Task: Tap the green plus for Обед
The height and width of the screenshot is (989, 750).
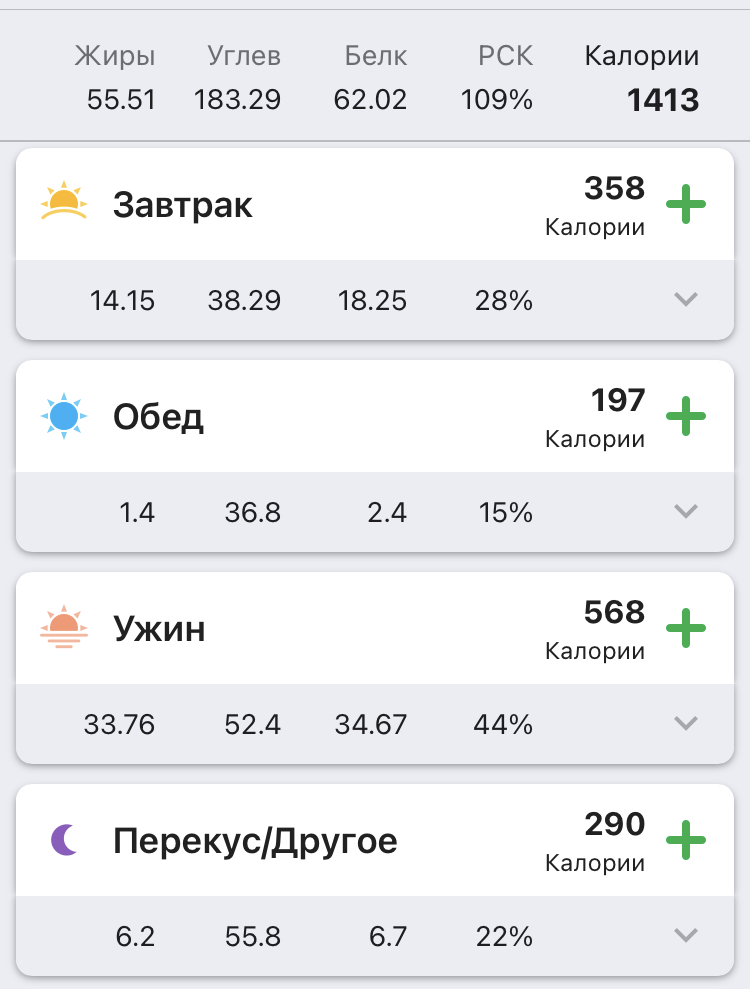Action: point(686,417)
